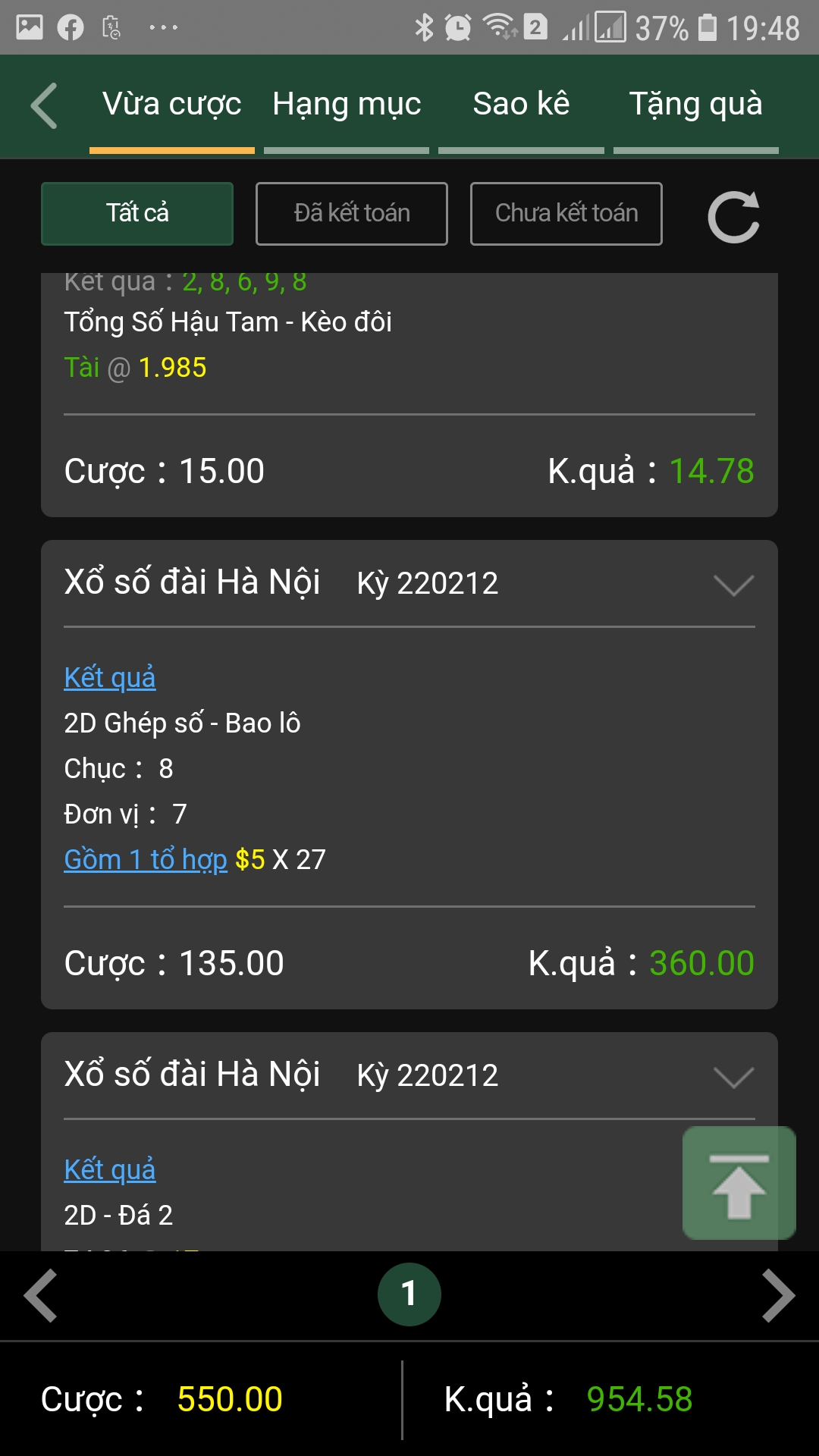This screenshot has width=819, height=1456.
Task: Go to the previous page
Action: click(x=42, y=1295)
